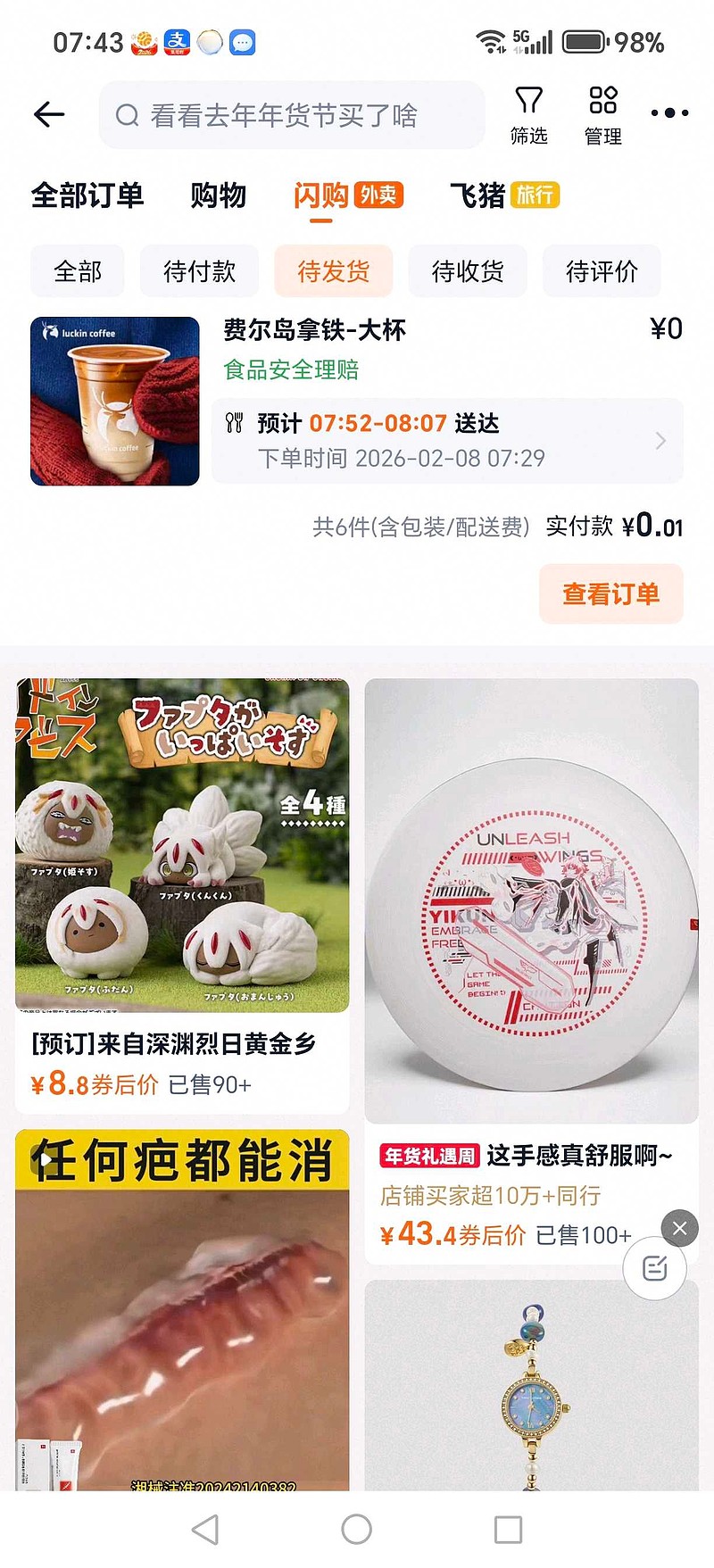Select the 全部 filter chip

[x=78, y=270]
